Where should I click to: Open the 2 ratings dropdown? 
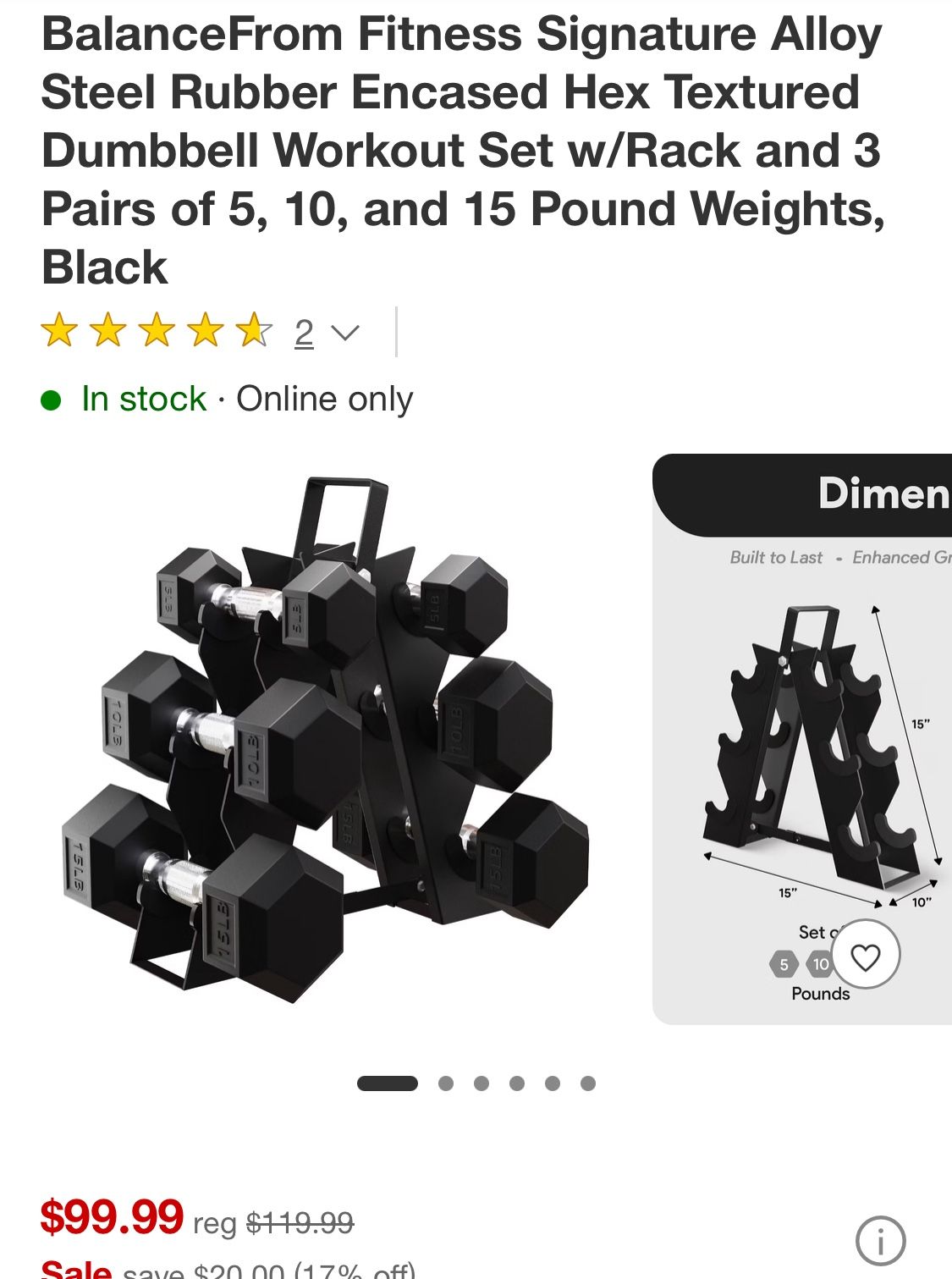pyautogui.click(x=326, y=333)
